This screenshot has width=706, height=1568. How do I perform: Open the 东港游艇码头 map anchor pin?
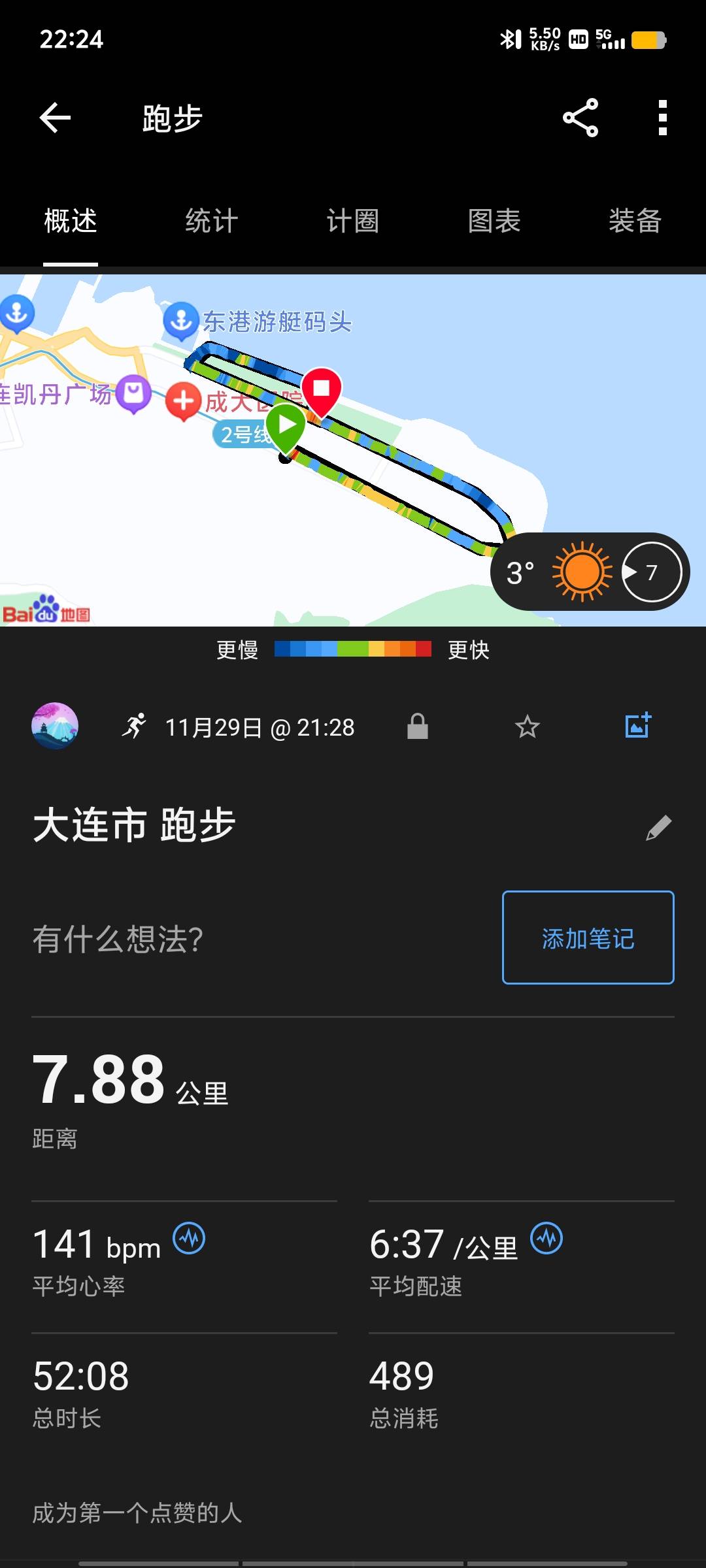coord(182,321)
